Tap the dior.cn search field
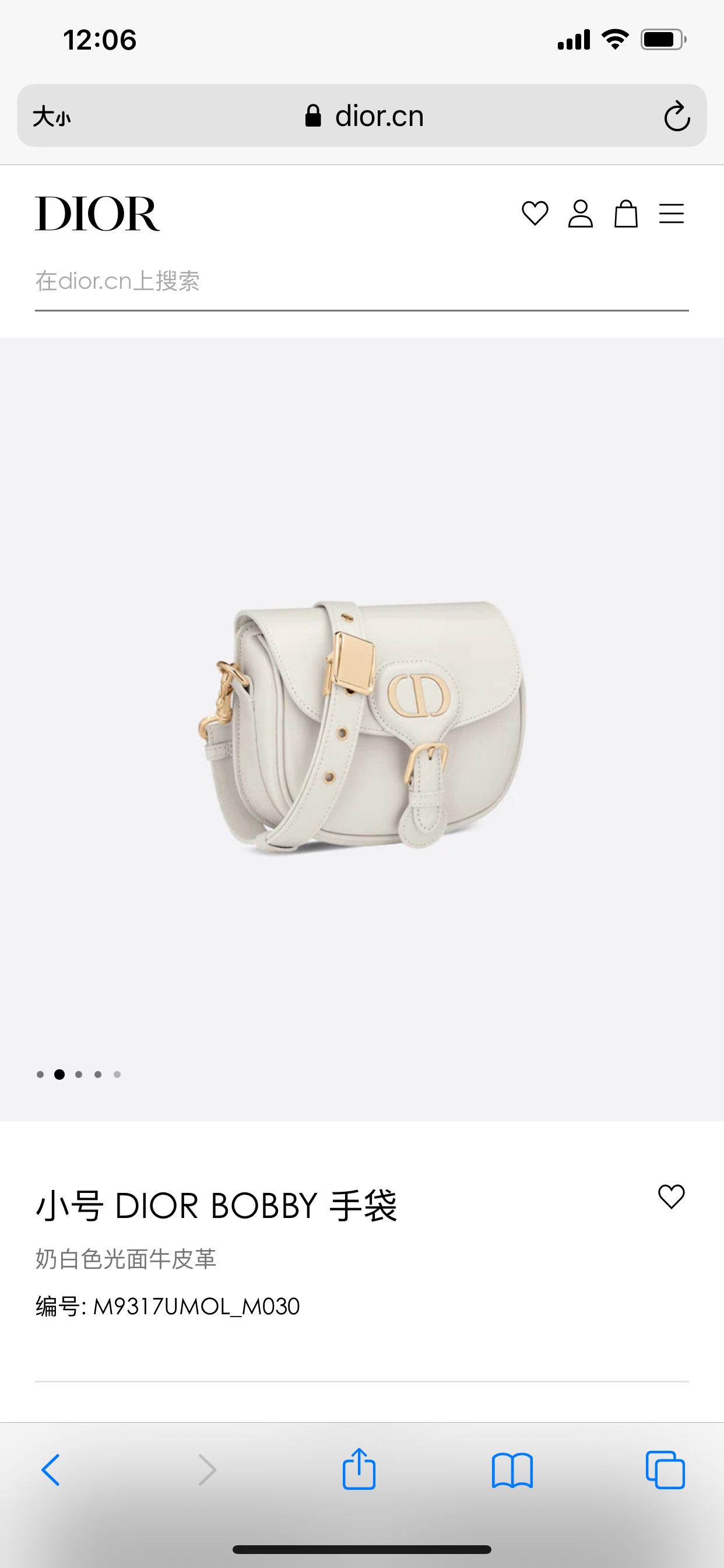 point(361,281)
